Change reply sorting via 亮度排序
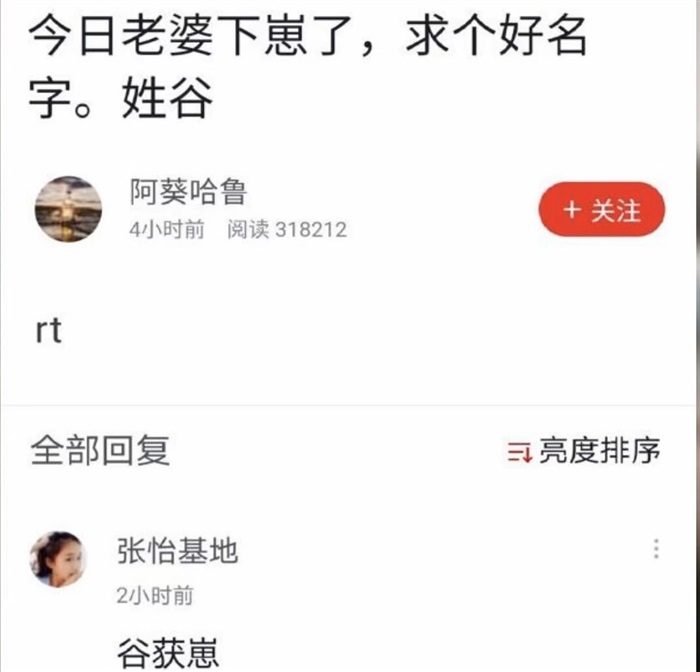This screenshot has width=700, height=672. [x=585, y=451]
